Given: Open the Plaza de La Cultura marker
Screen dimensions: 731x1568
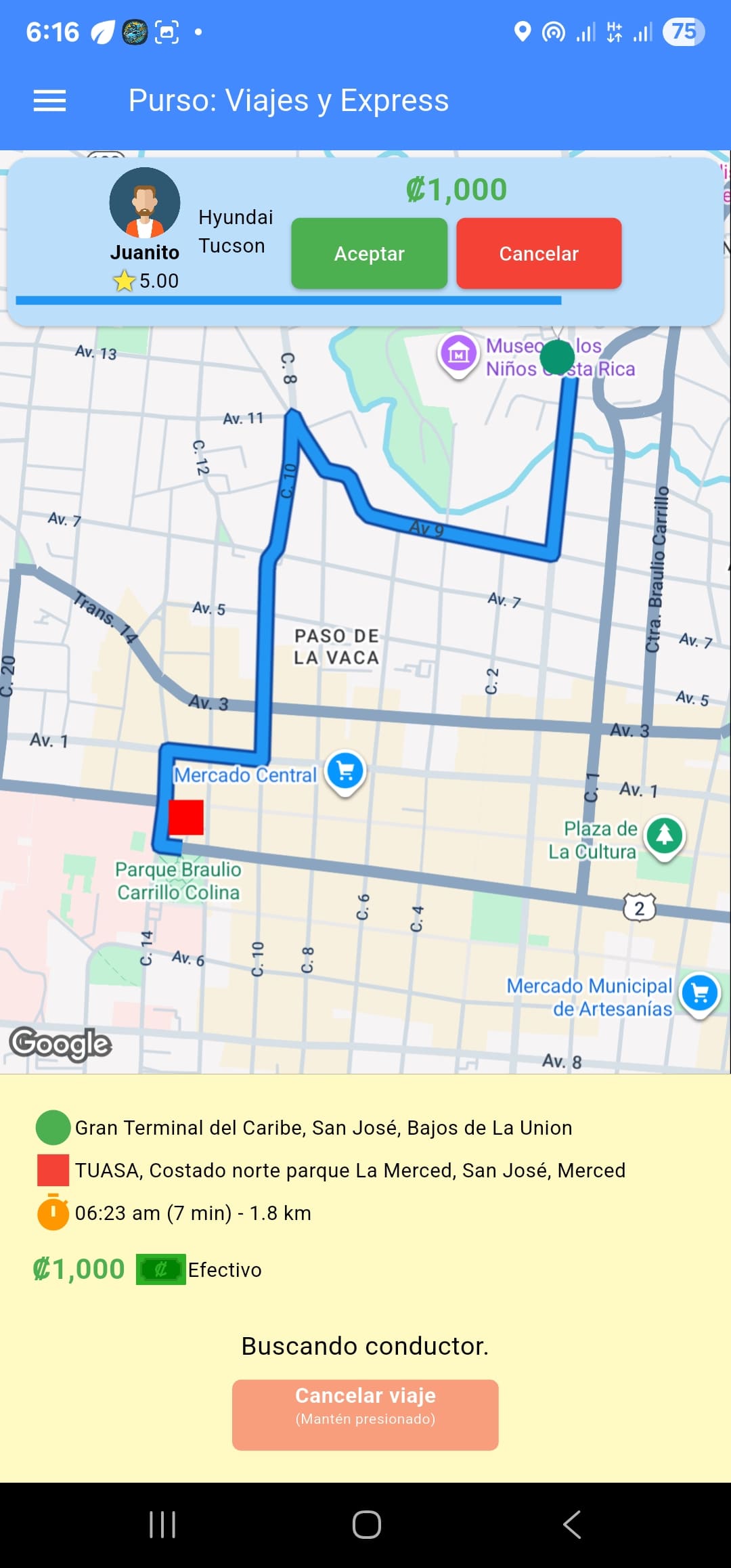Looking at the screenshot, I should pos(665,835).
